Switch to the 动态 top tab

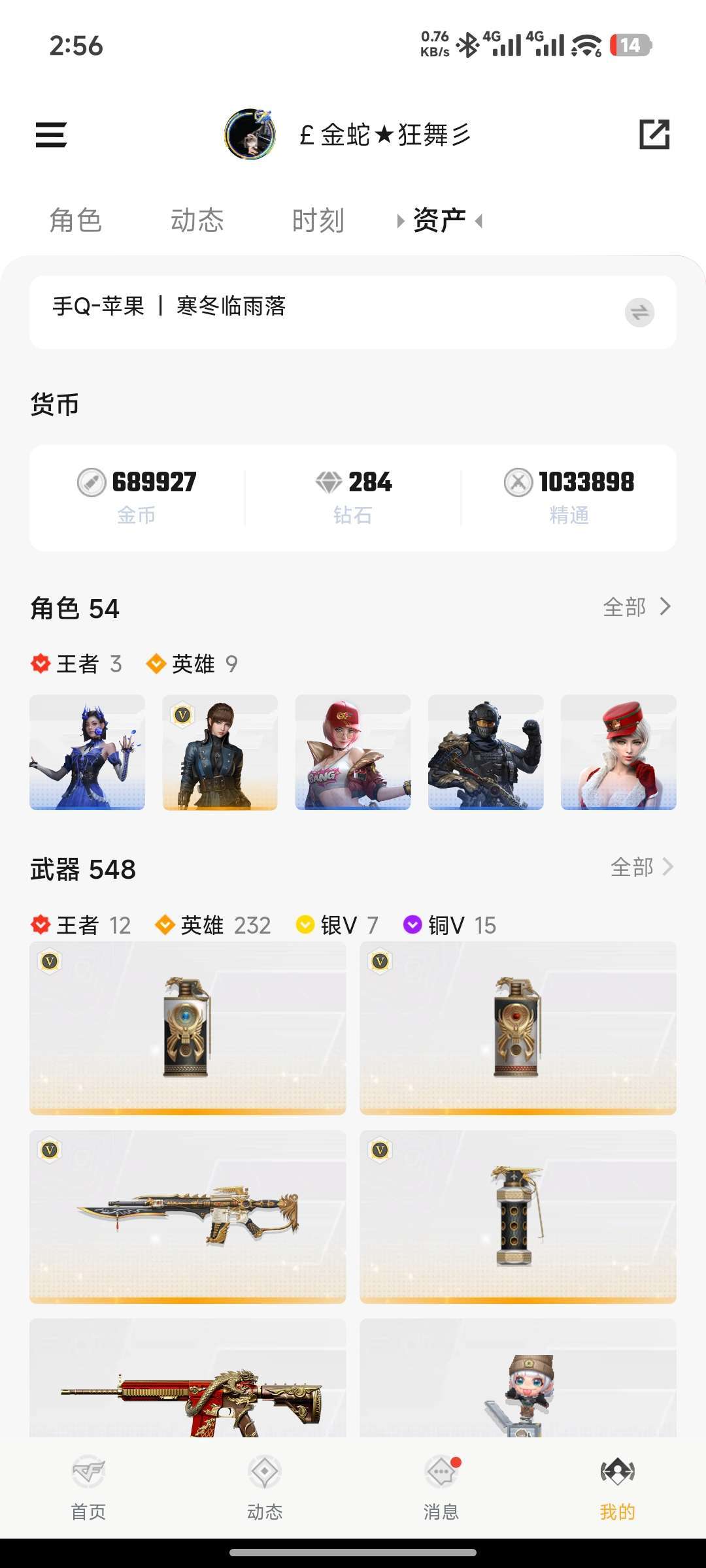coord(197,220)
